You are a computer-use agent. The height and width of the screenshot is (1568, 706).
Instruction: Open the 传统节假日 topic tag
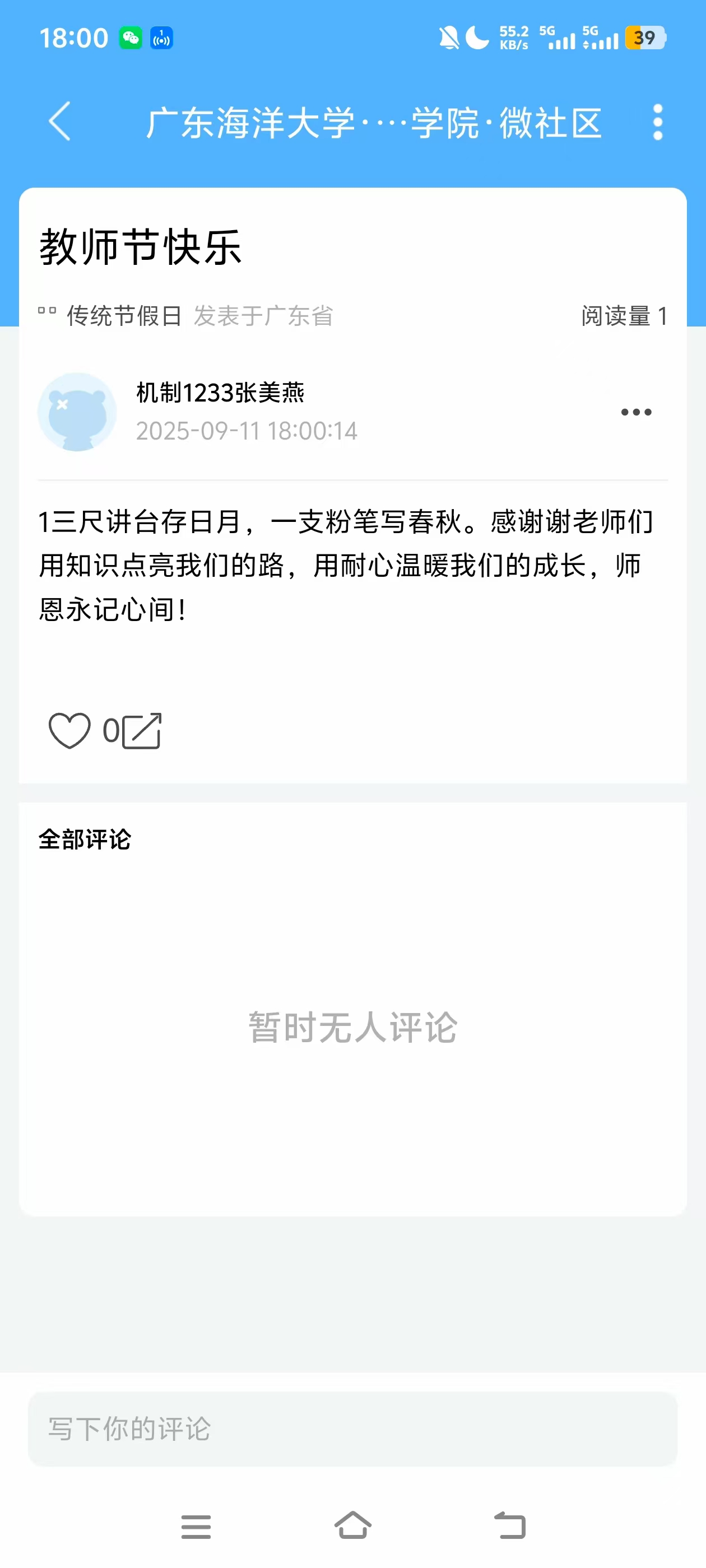coord(124,316)
